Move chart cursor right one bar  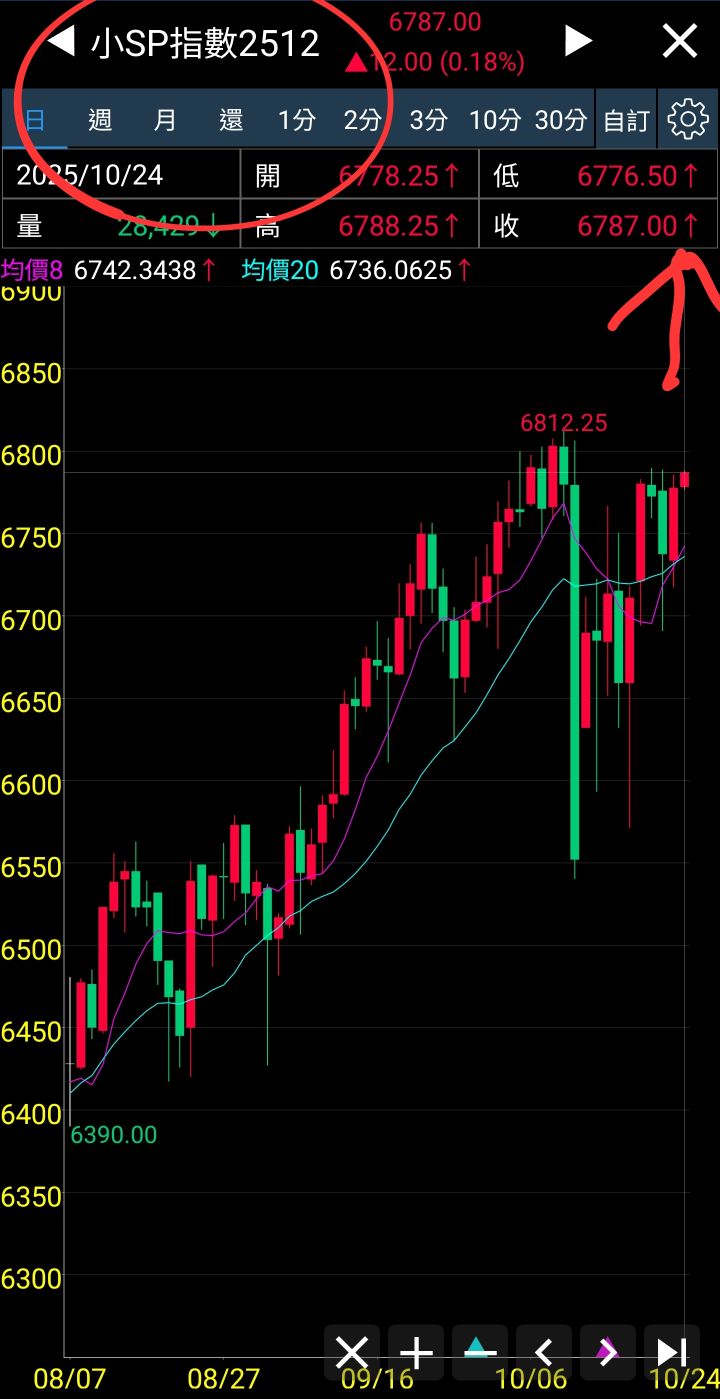point(607,1353)
